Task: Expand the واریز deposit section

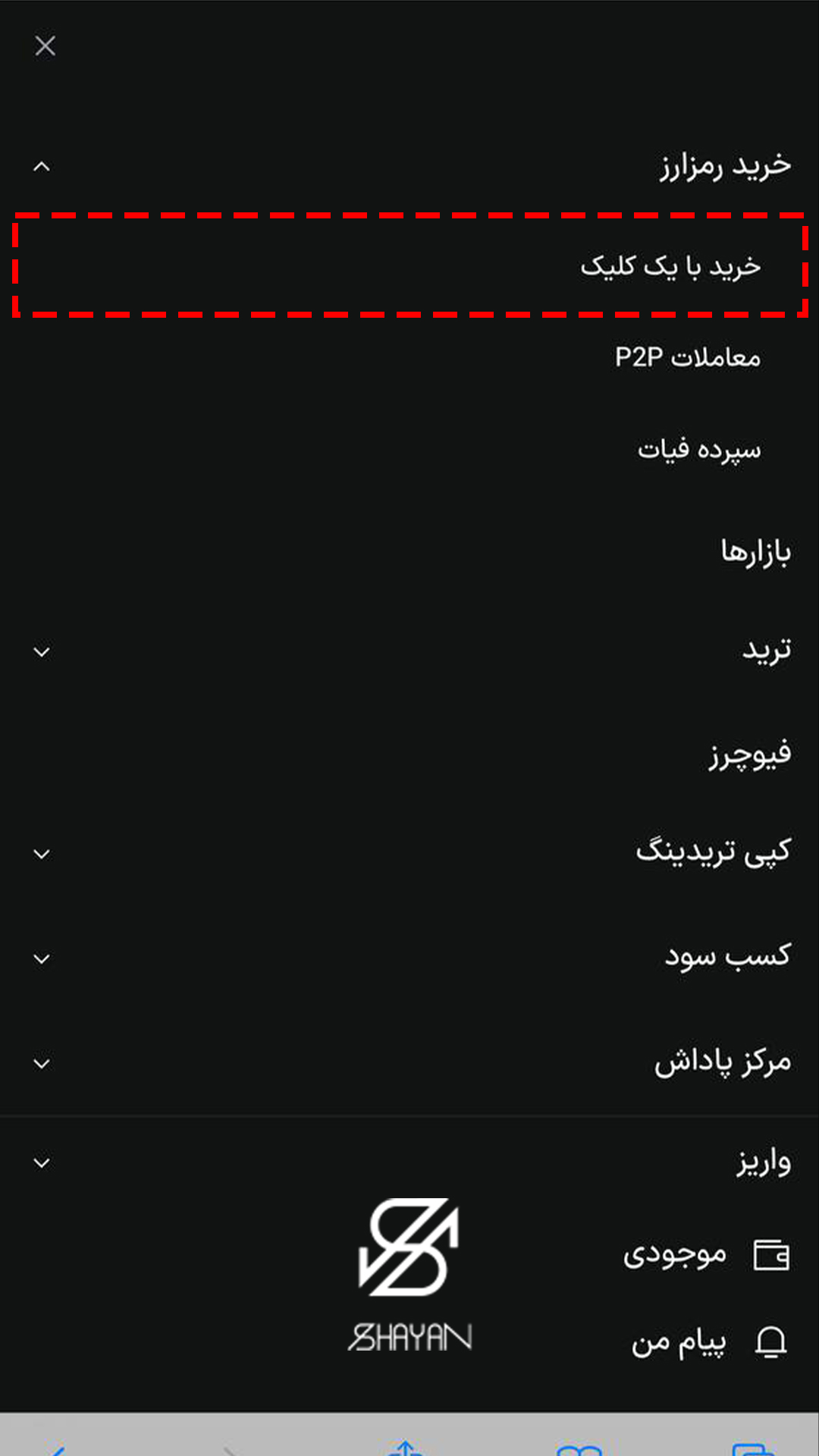Action: point(42,1163)
